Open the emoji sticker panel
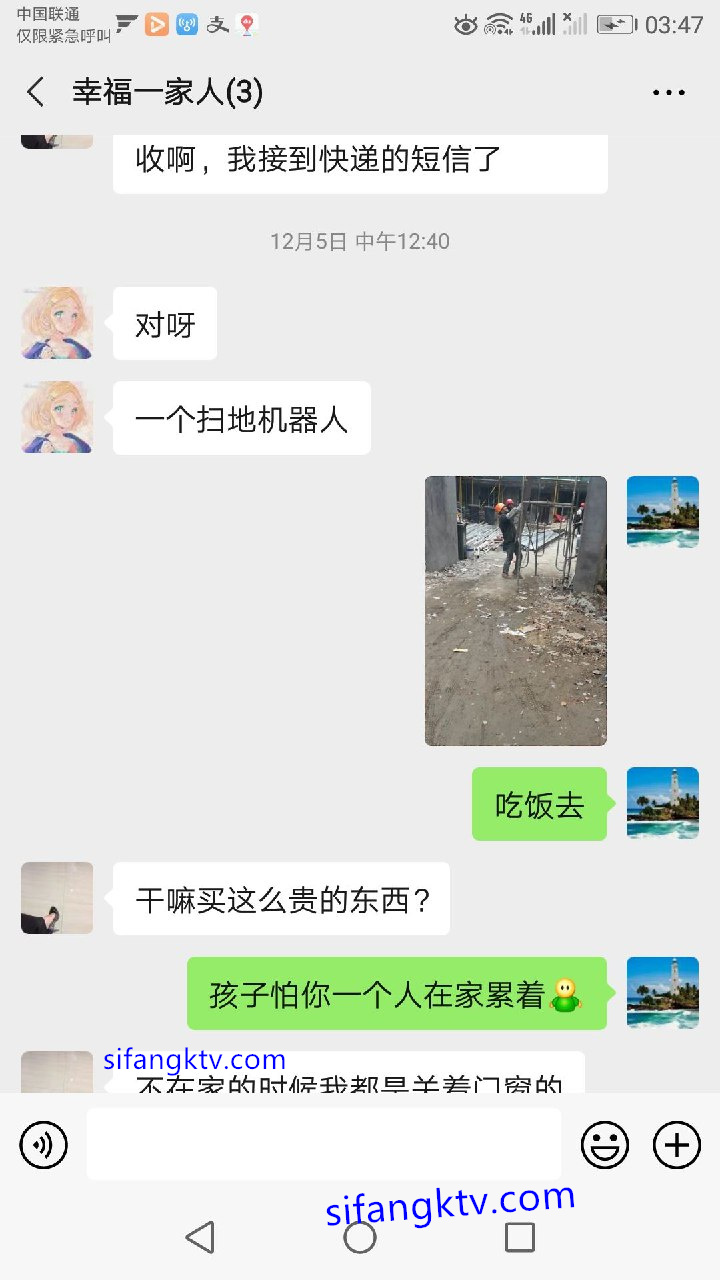Screen dimensions: 720x1280 (605, 1145)
